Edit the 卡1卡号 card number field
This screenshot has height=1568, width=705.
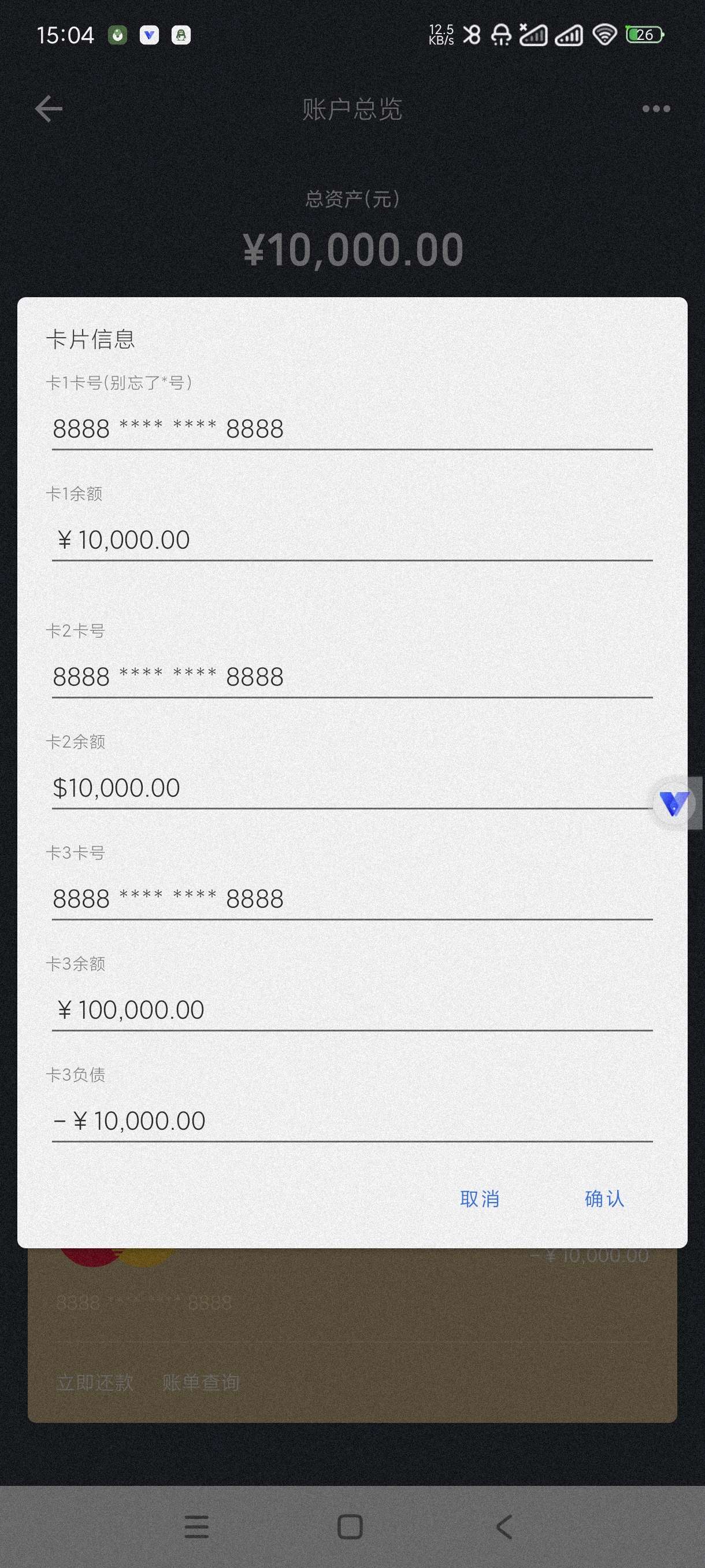(351, 429)
